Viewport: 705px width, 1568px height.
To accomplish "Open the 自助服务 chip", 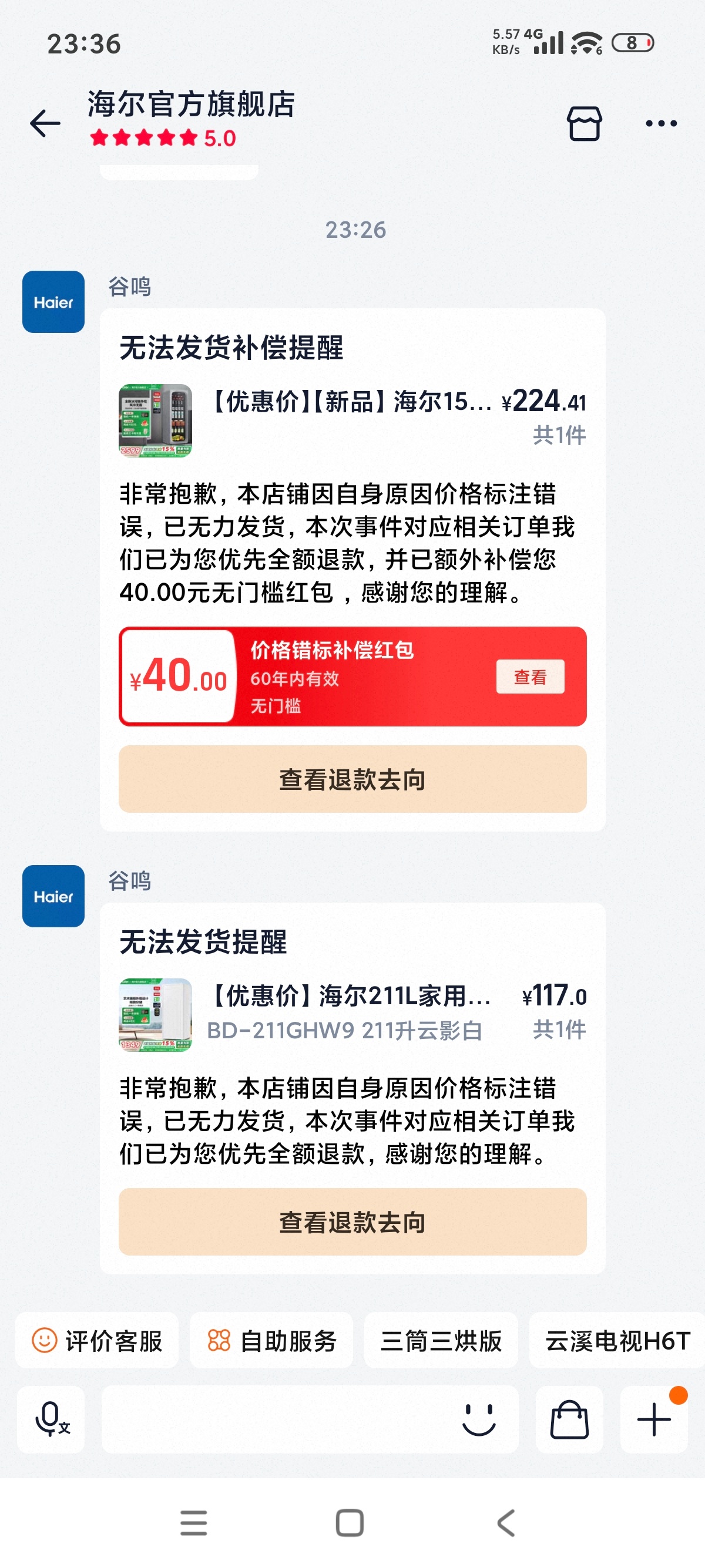I will (271, 1340).
